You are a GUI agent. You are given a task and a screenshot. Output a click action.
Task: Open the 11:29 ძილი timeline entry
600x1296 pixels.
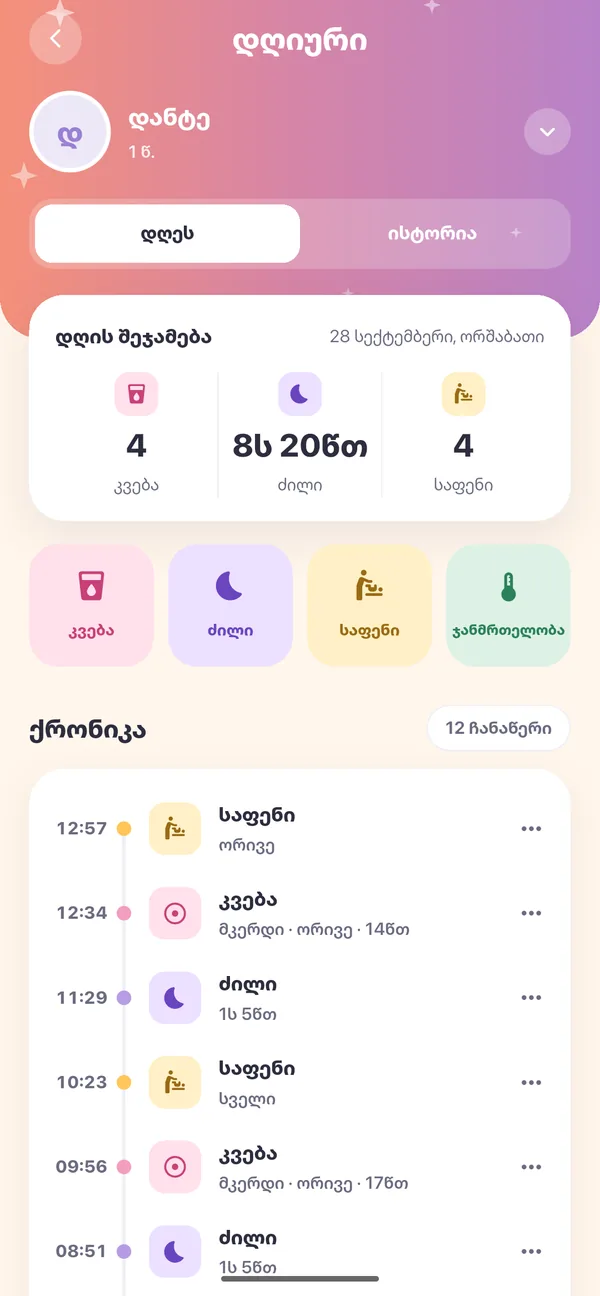(300, 997)
